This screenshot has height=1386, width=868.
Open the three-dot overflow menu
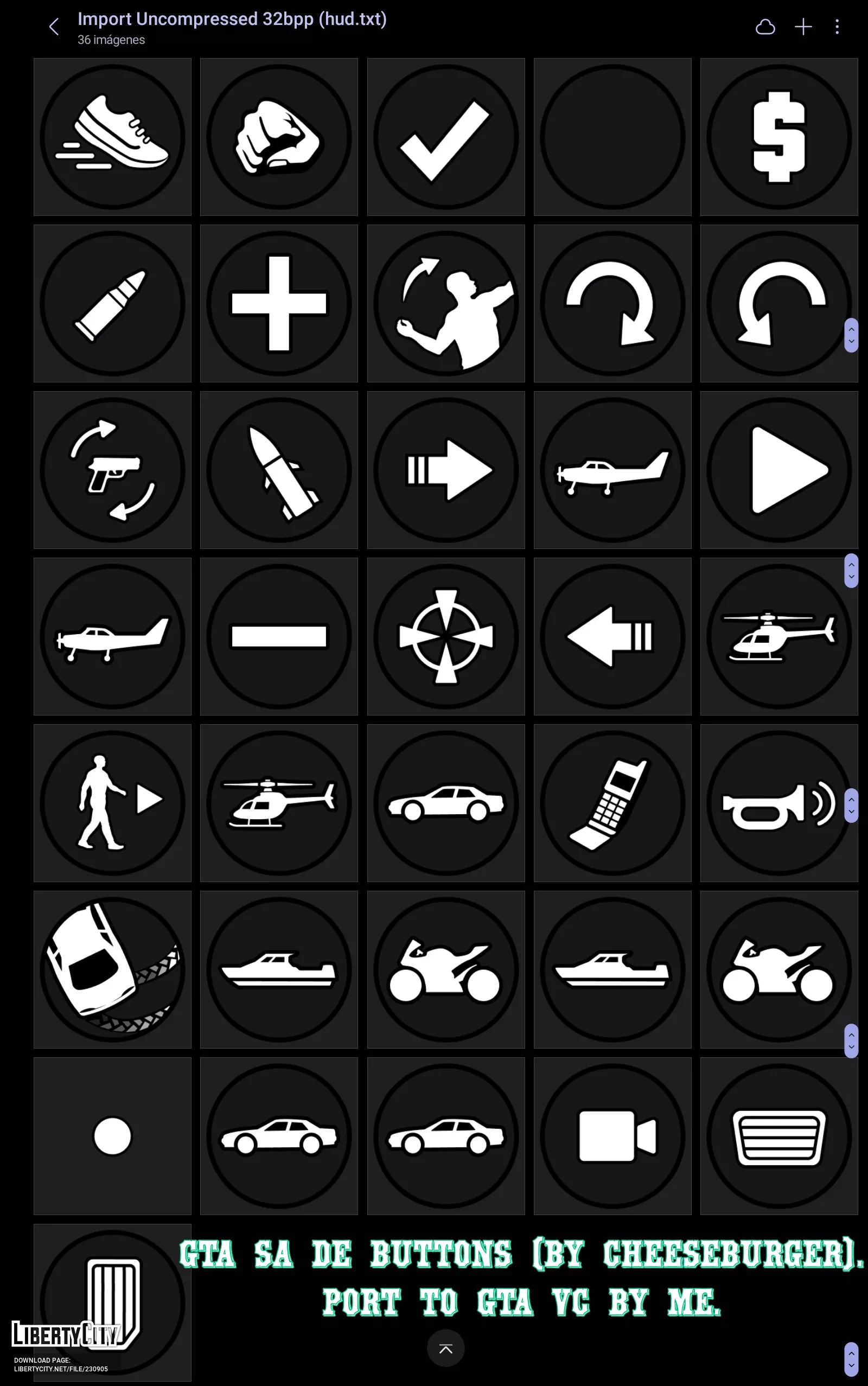pos(837,27)
